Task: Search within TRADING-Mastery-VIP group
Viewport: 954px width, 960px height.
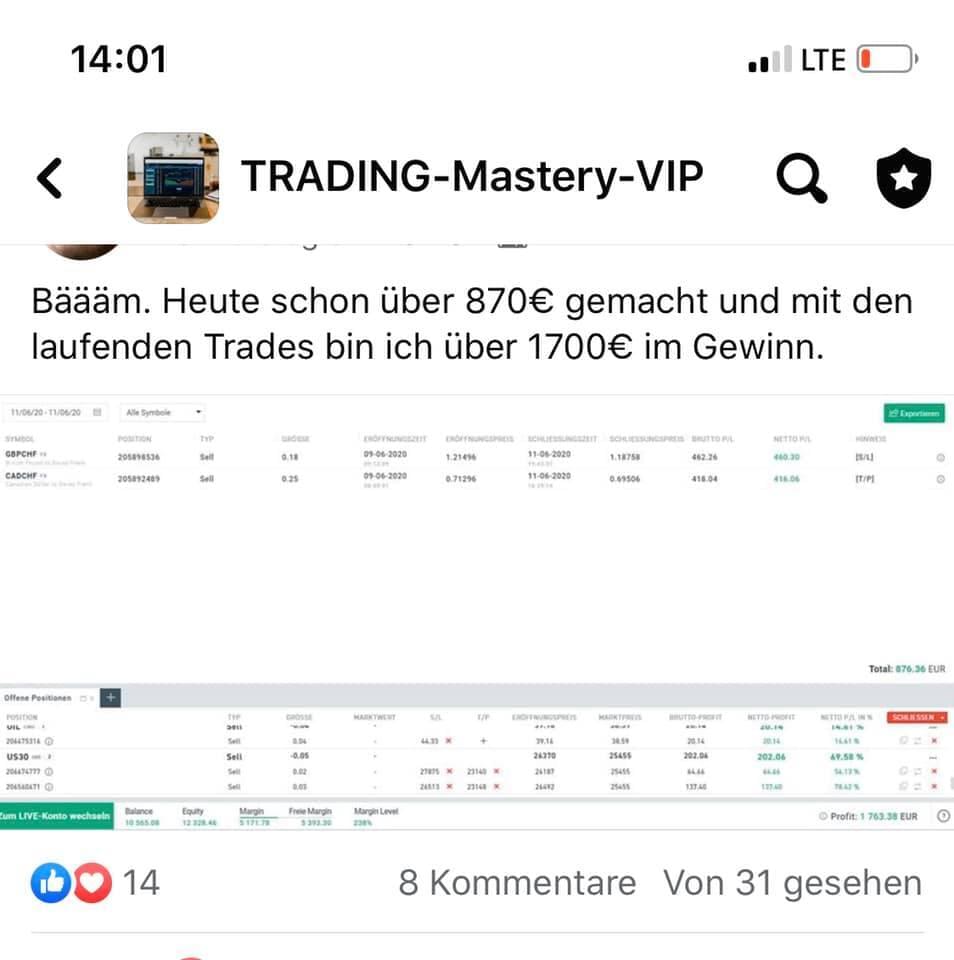Action: [x=801, y=178]
